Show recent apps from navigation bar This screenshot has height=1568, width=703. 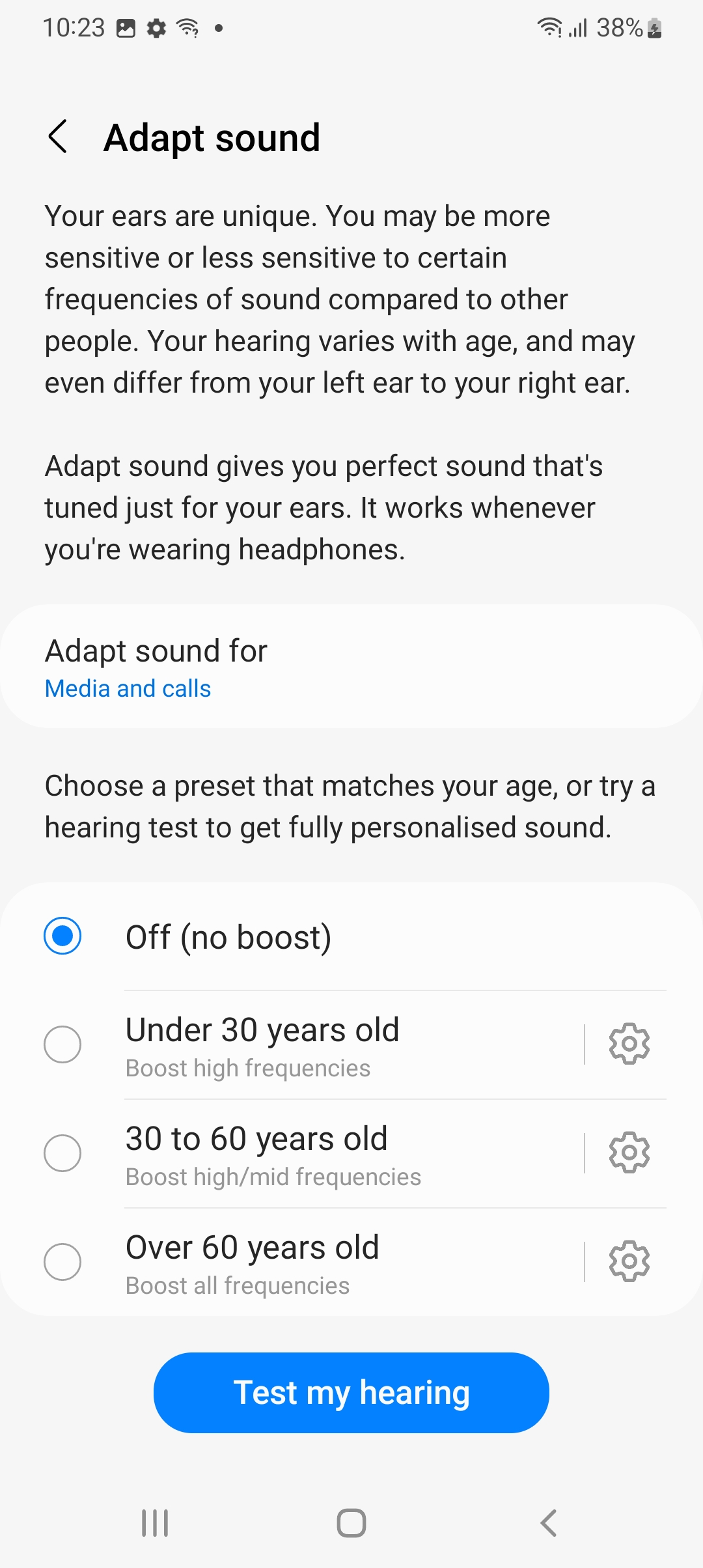[x=155, y=1523]
